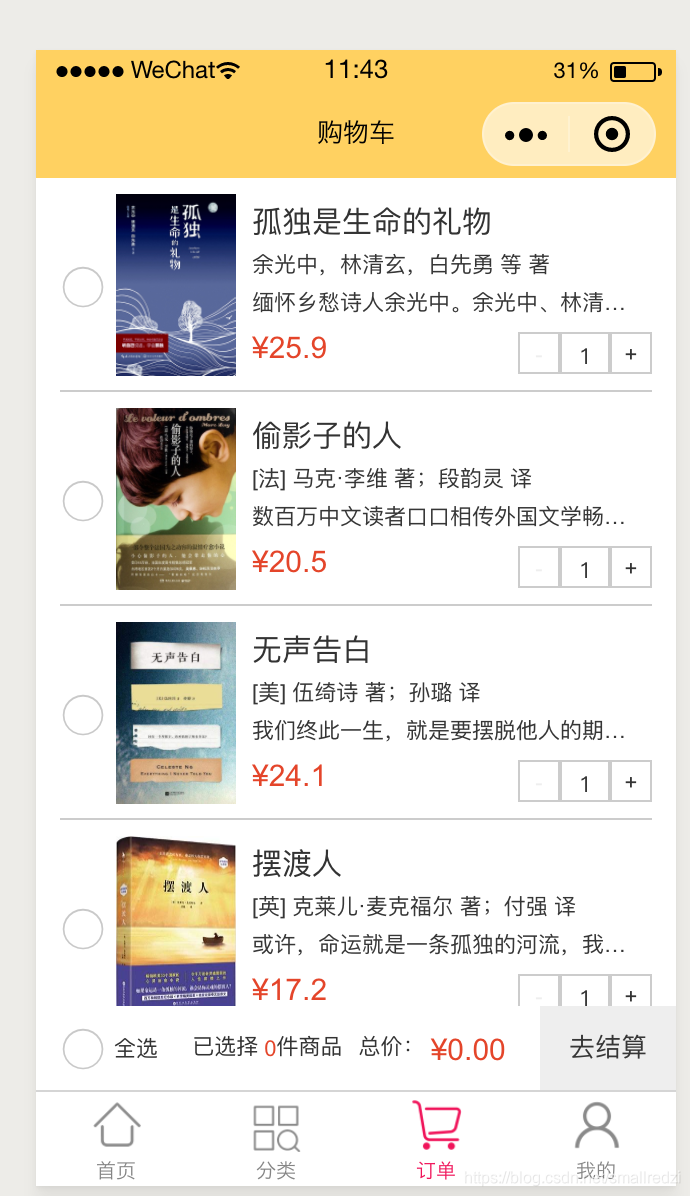
Task: Increase quantity of 无声告白
Action: coord(631,782)
